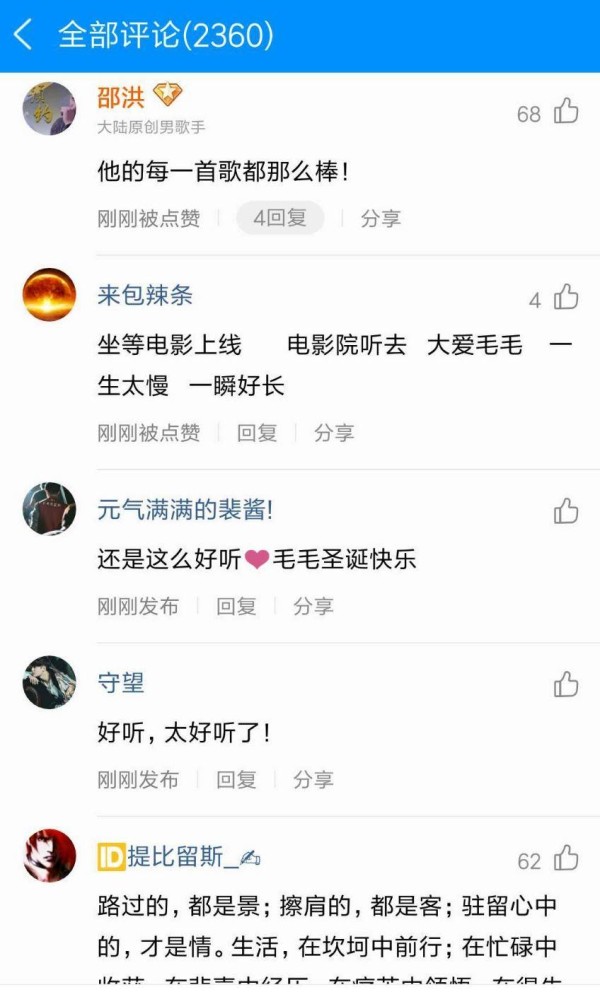Screen dimensions: 600x992
Task: Reply to 来包辣条's comment
Action: 257,433
